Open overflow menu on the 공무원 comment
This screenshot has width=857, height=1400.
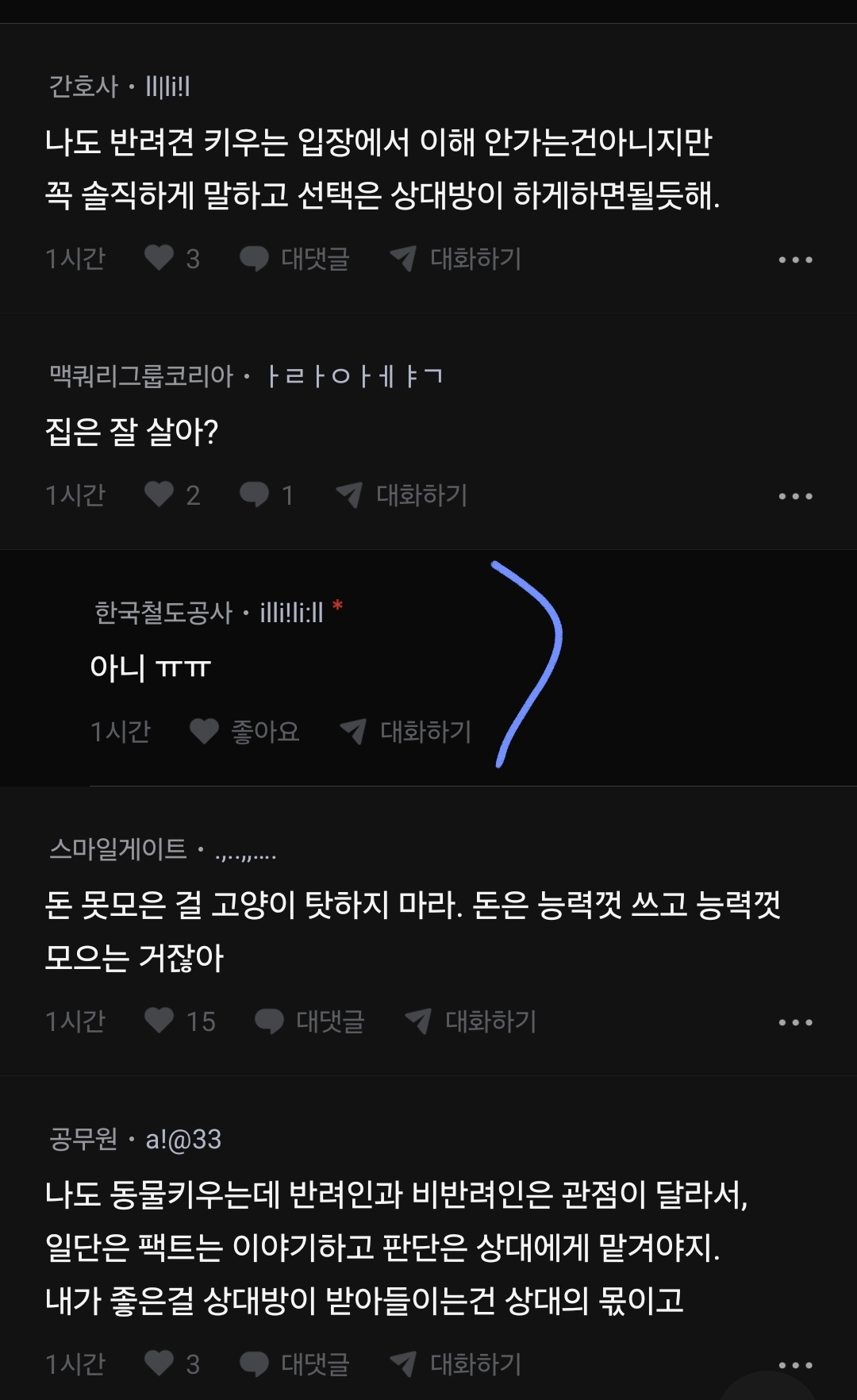[x=795, y=1365]
